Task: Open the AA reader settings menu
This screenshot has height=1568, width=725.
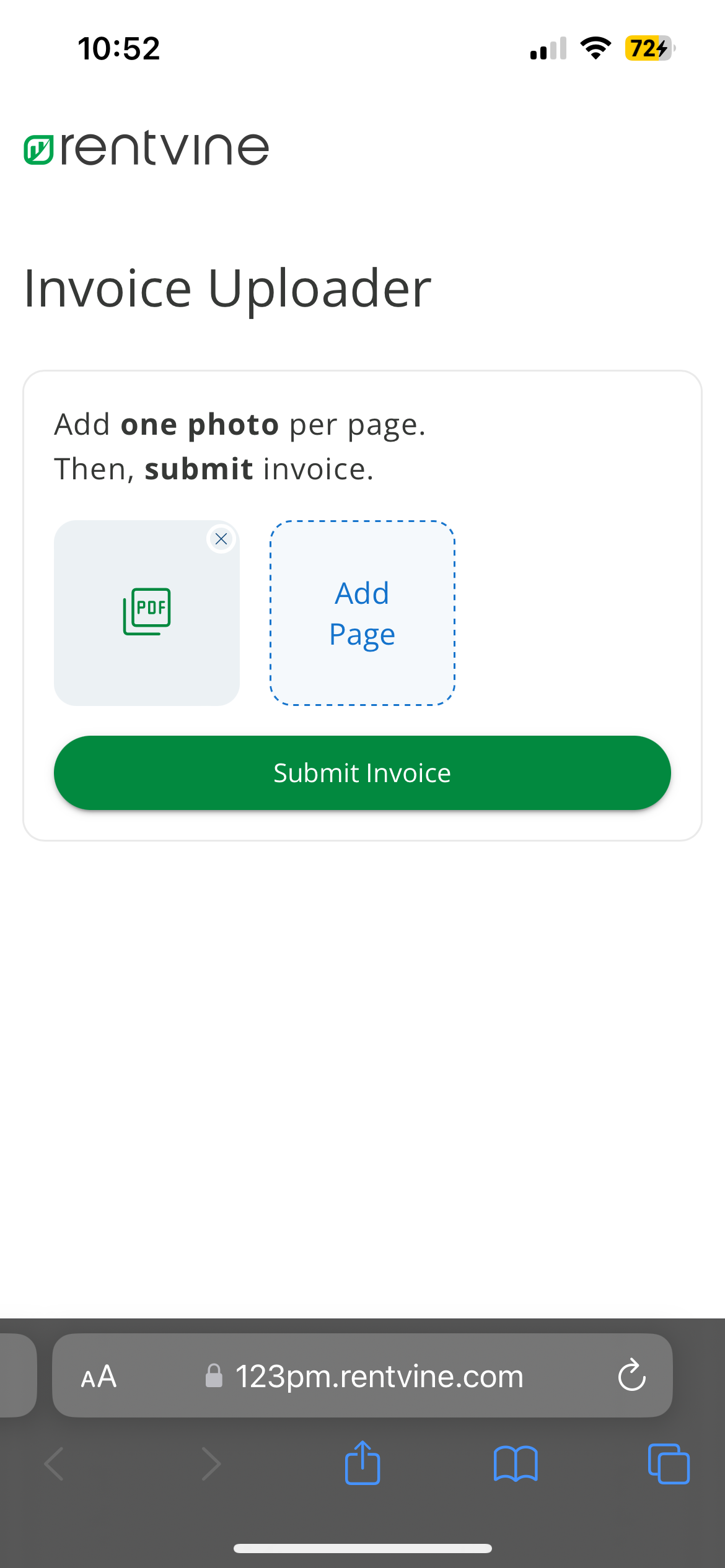Action: click(x=99, y=1377)
